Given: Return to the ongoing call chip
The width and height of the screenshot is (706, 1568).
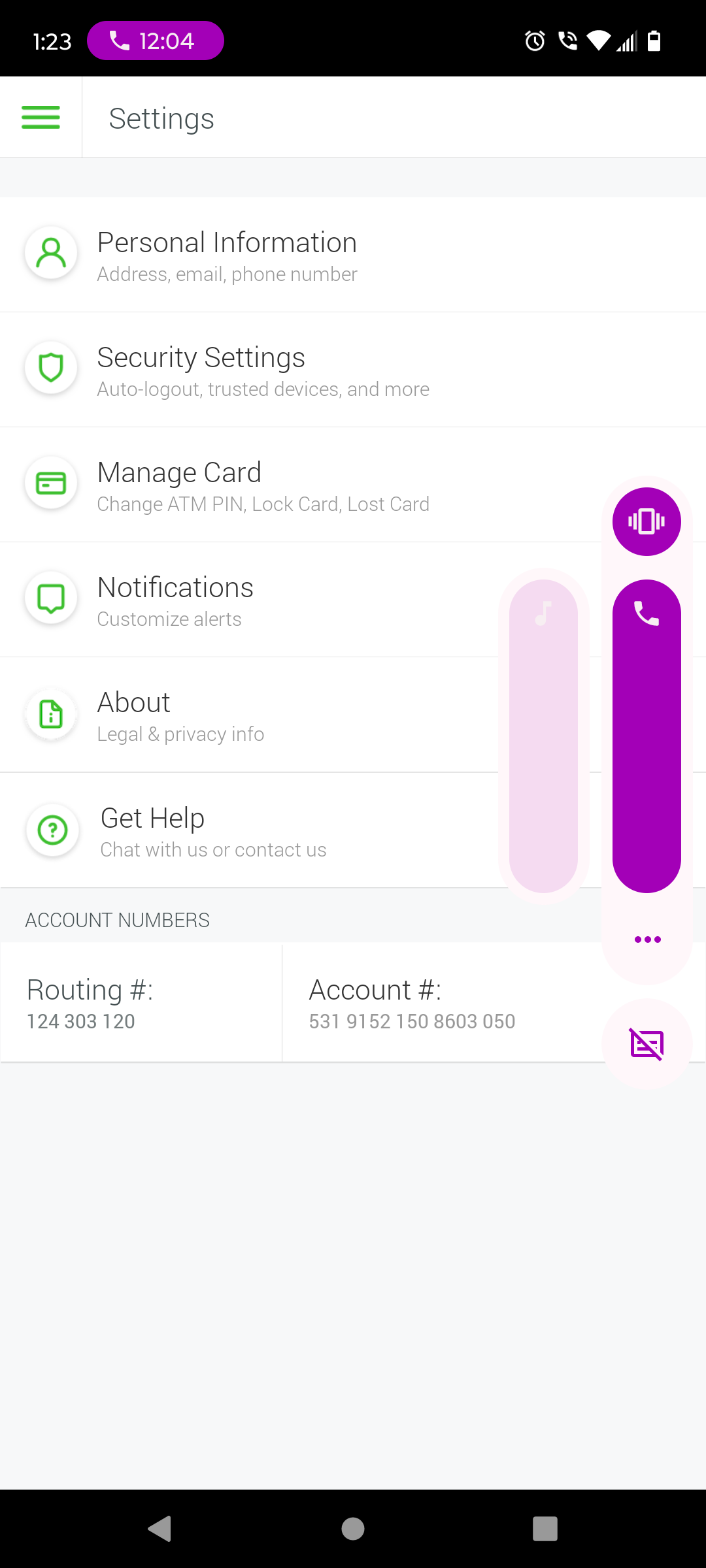Looking at the screenshot, I should [156, 41].
